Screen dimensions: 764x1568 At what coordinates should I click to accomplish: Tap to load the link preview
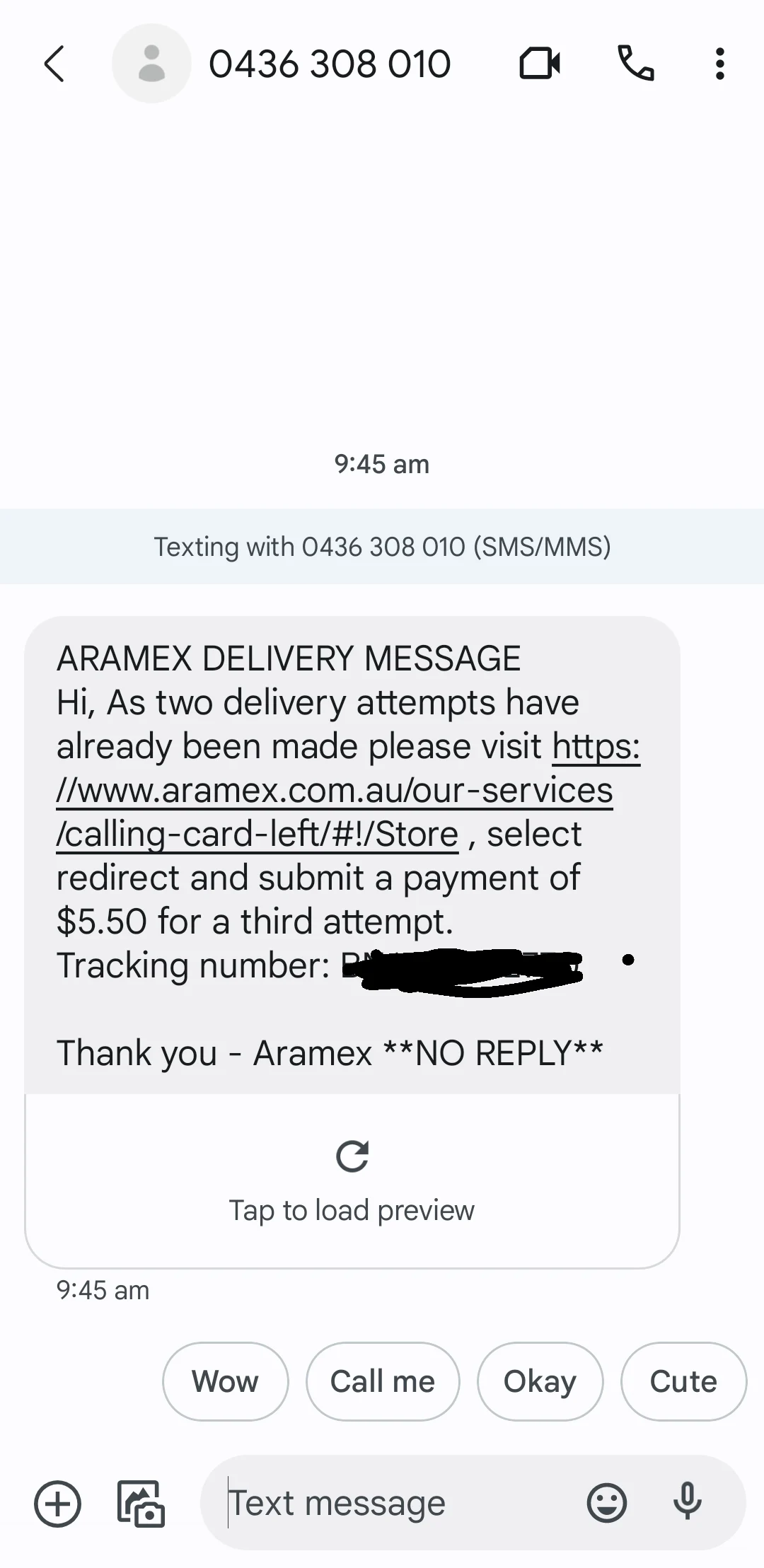point(352,1209)
